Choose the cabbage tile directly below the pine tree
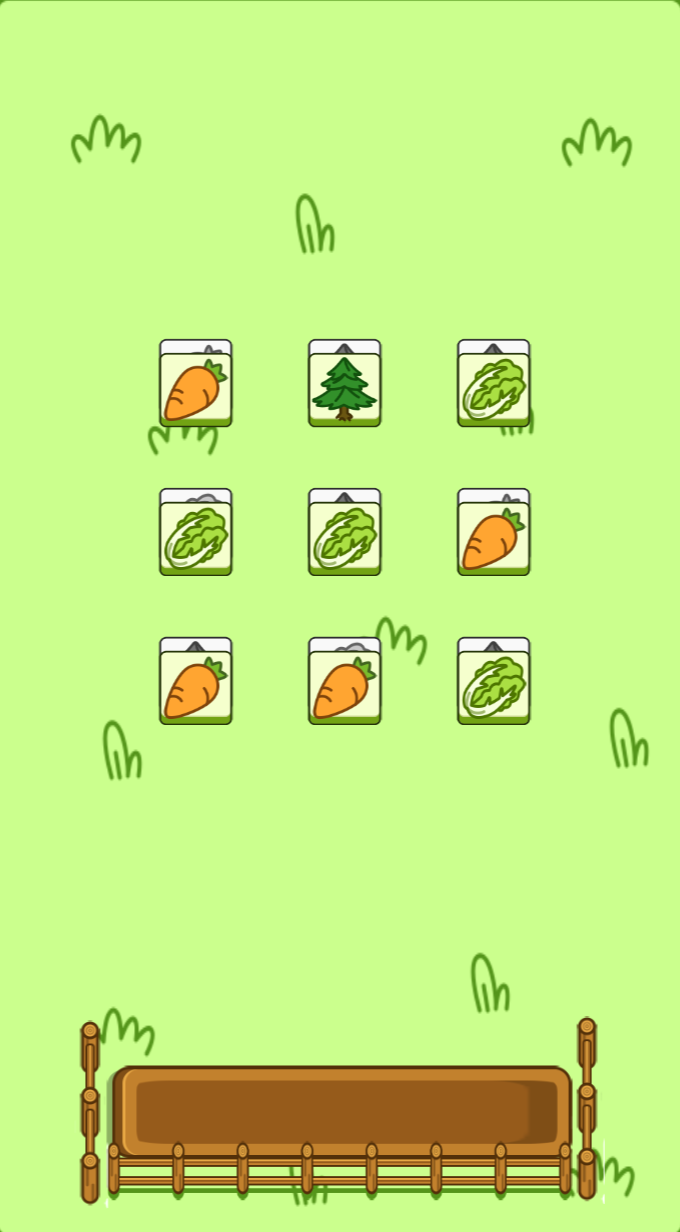 (344, 537)
